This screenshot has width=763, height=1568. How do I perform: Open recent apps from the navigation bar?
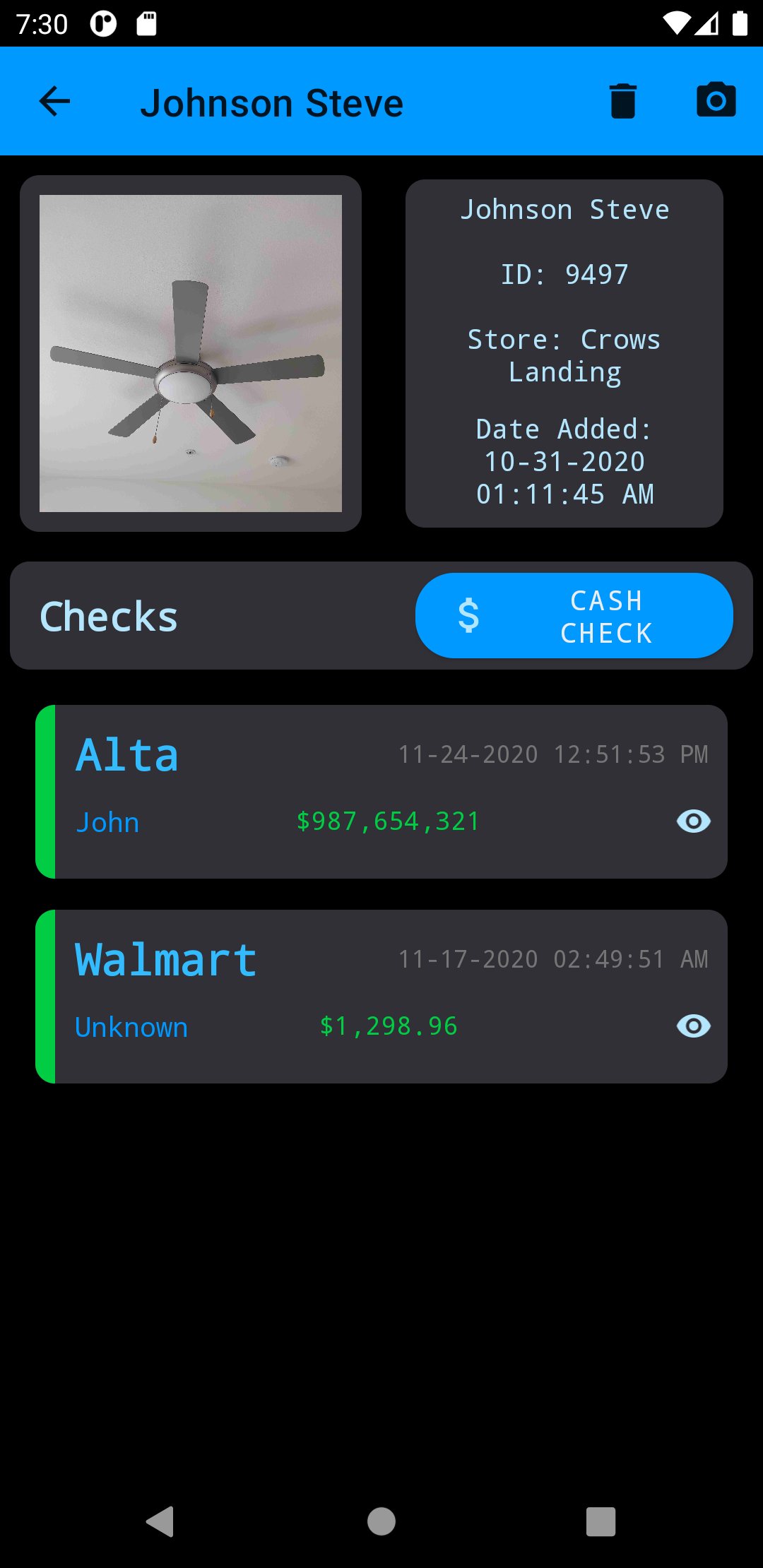(x=601, y=1521)
